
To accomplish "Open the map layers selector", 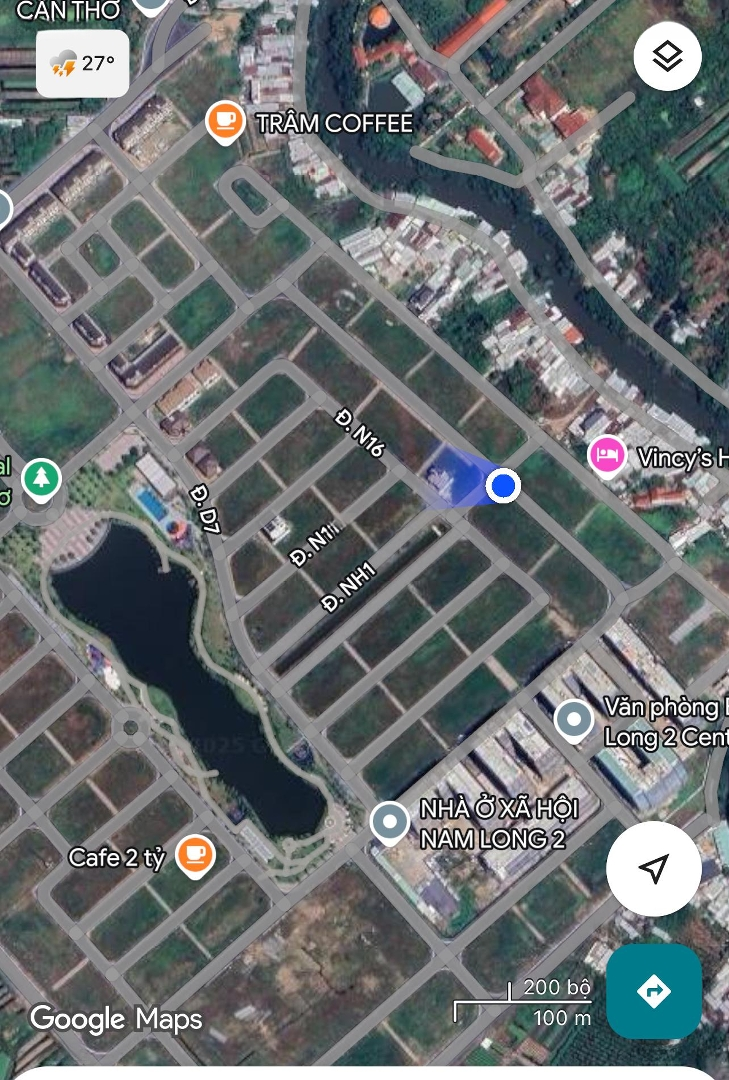I will (x=667, y=57).
